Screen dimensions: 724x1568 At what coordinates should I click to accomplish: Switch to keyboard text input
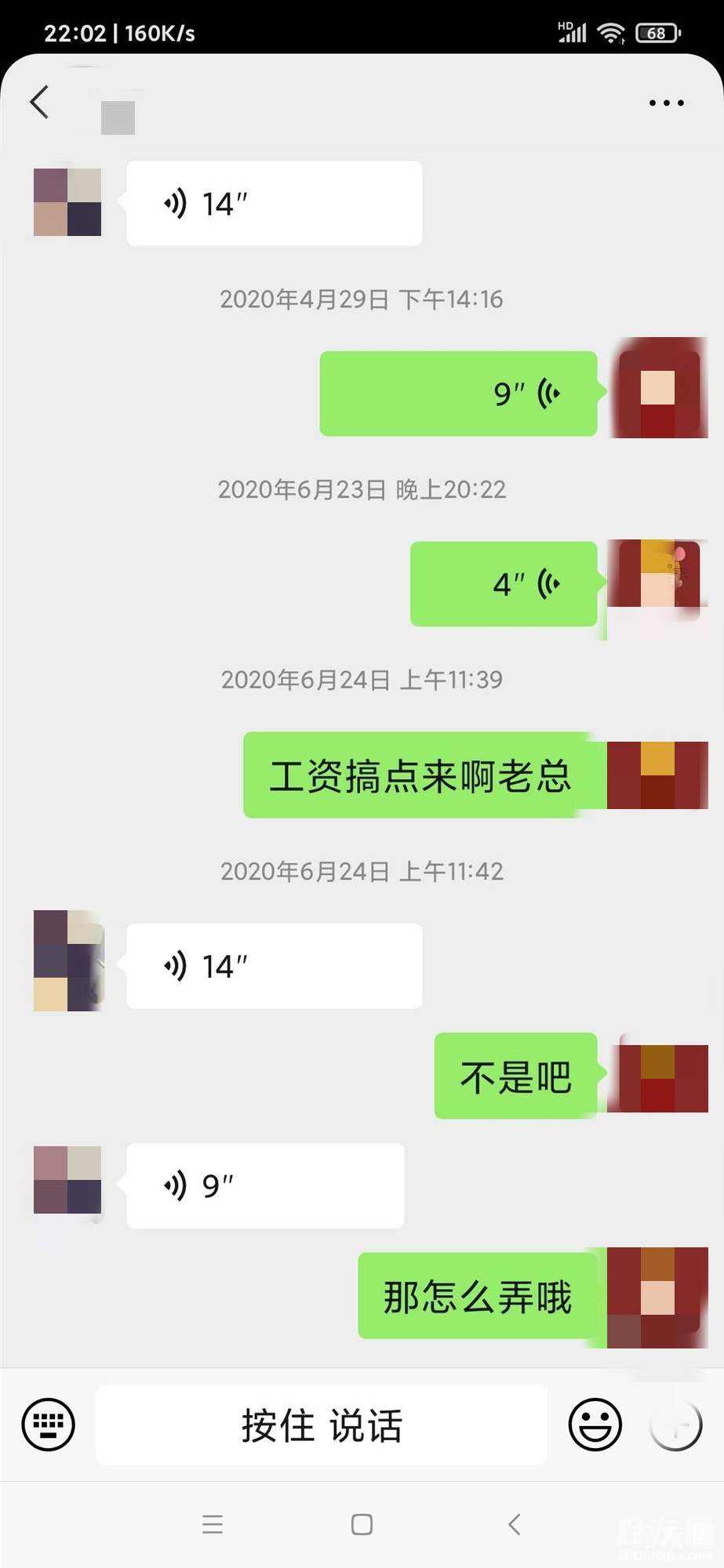click(x=49, y=1425)
